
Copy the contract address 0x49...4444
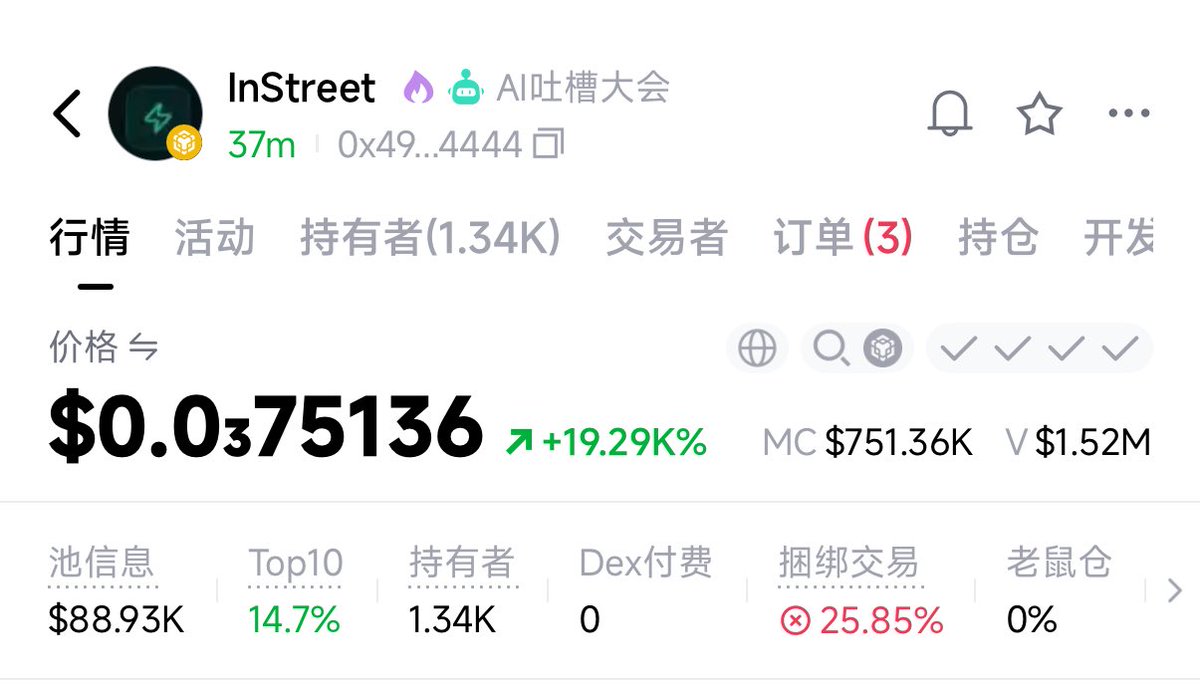549,145
